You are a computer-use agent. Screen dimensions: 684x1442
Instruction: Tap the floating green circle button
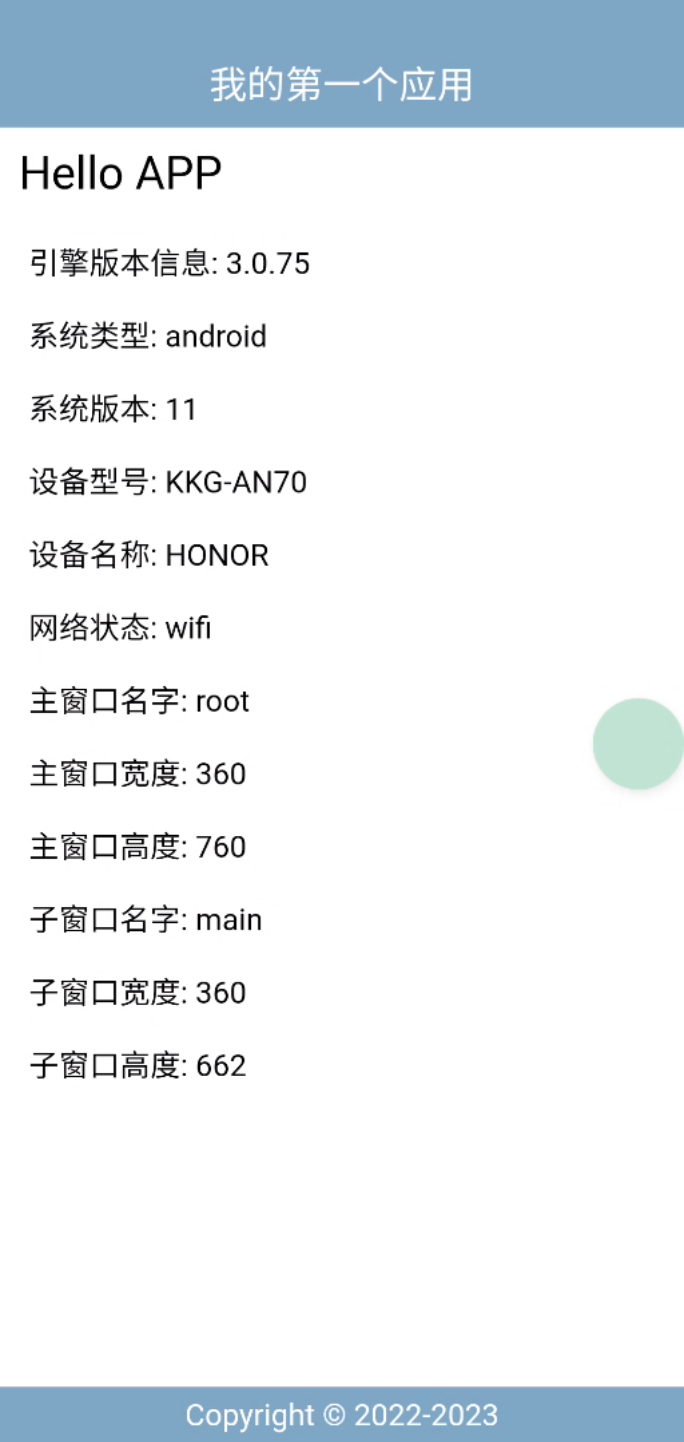tap(638, 744)
